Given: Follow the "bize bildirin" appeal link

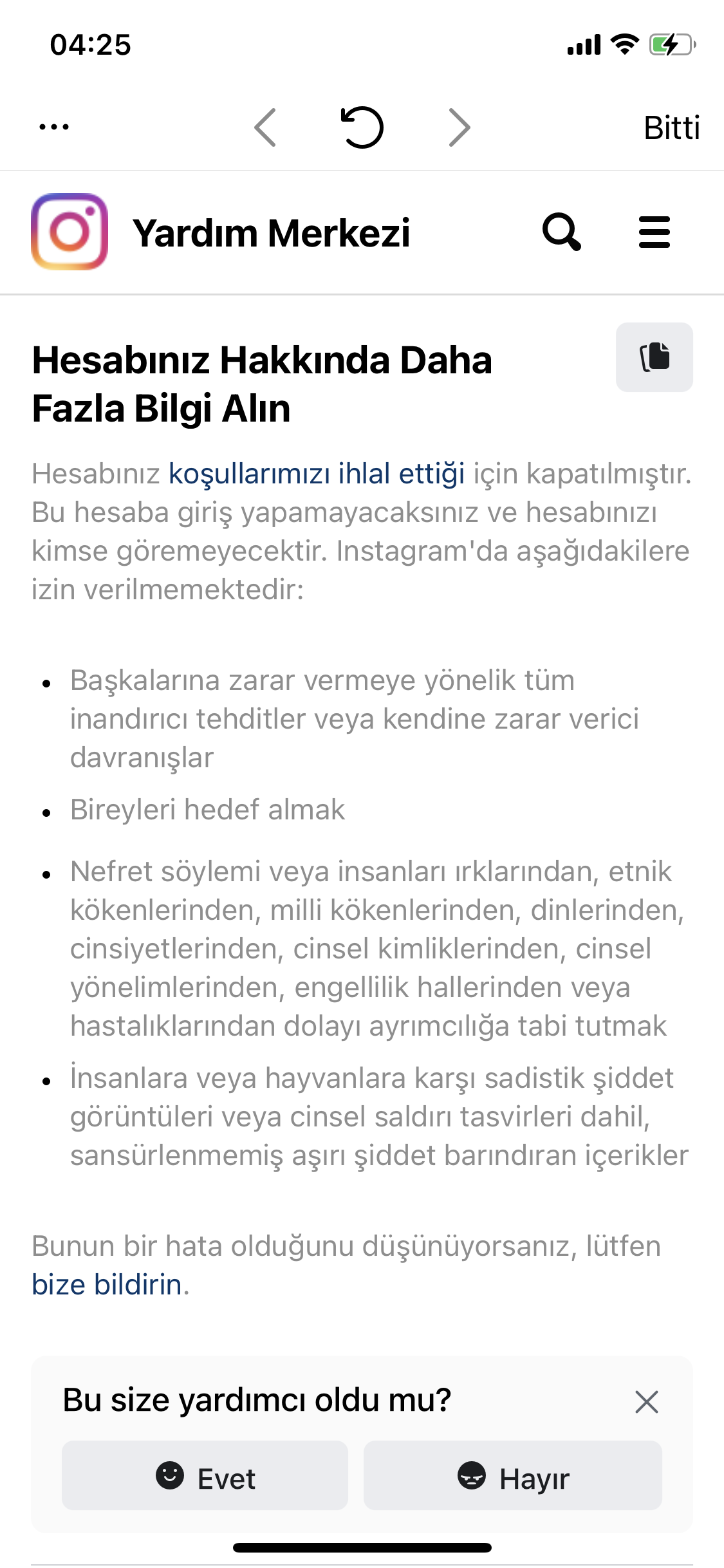Looking at the screenshot, I should tap(107, 1285).
